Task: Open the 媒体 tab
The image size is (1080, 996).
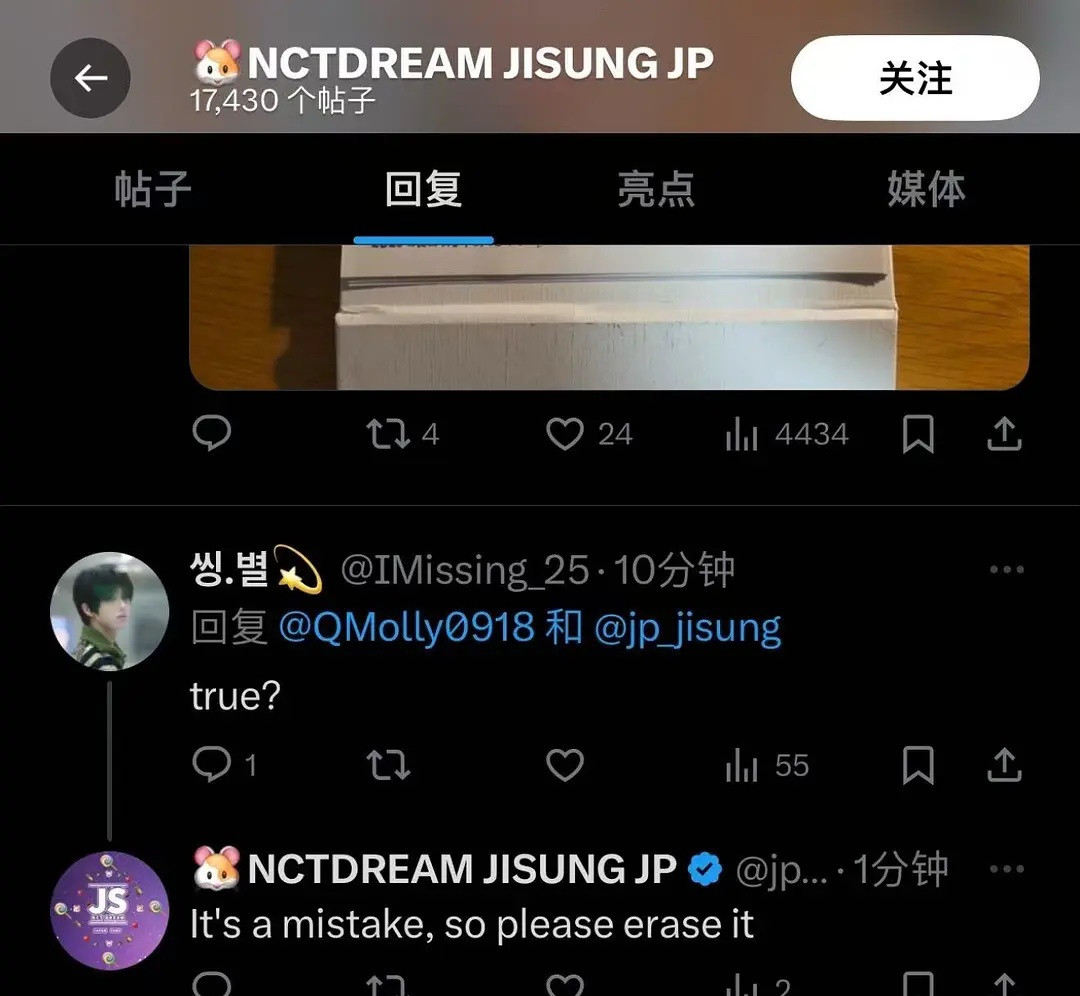Action: tap(926, 188)
